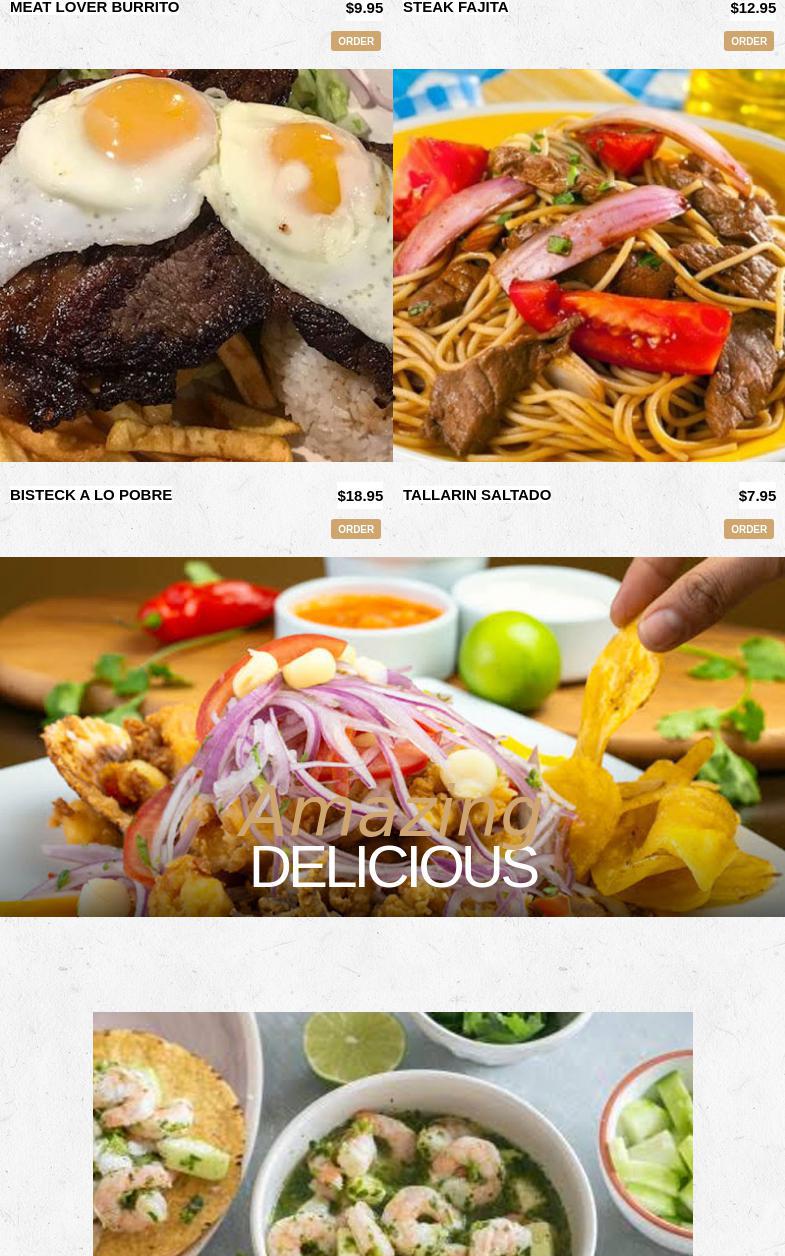Image resolution: width=785 pixels, height=1256 pixels.
Task: Order the Bisteck a lo Pobre
Action: pos(356,529)
